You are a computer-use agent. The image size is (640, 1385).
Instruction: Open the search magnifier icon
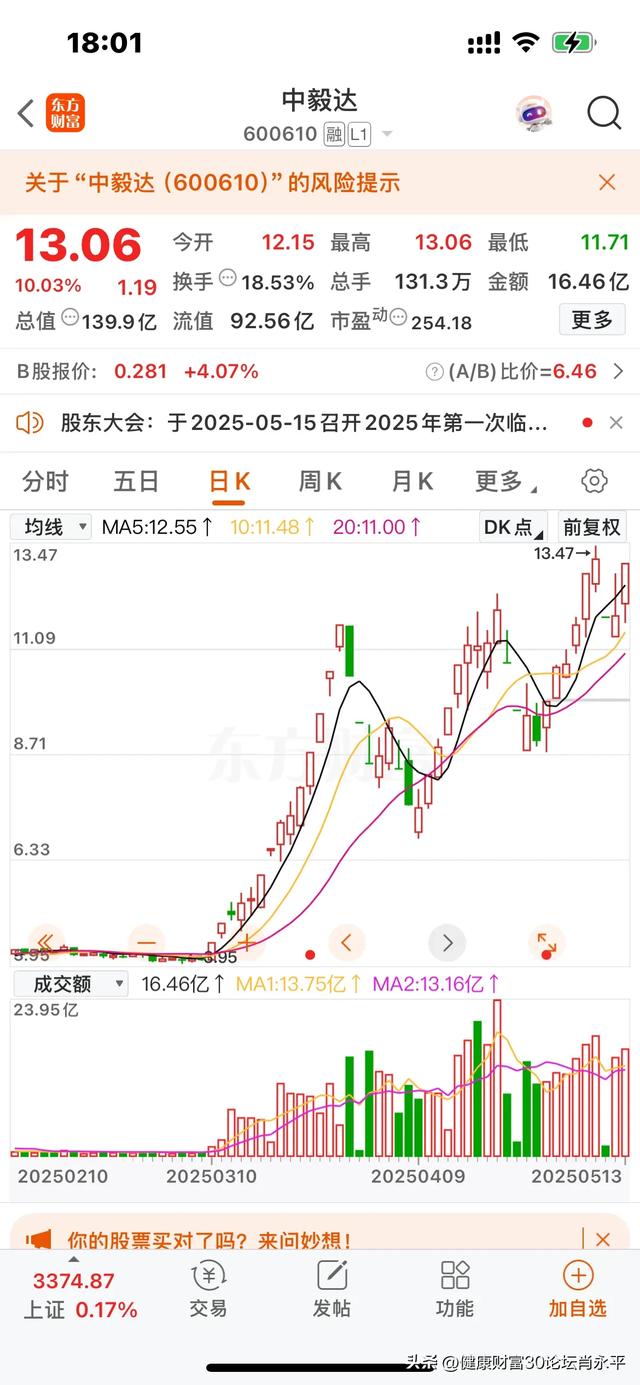tap(604, 113)
